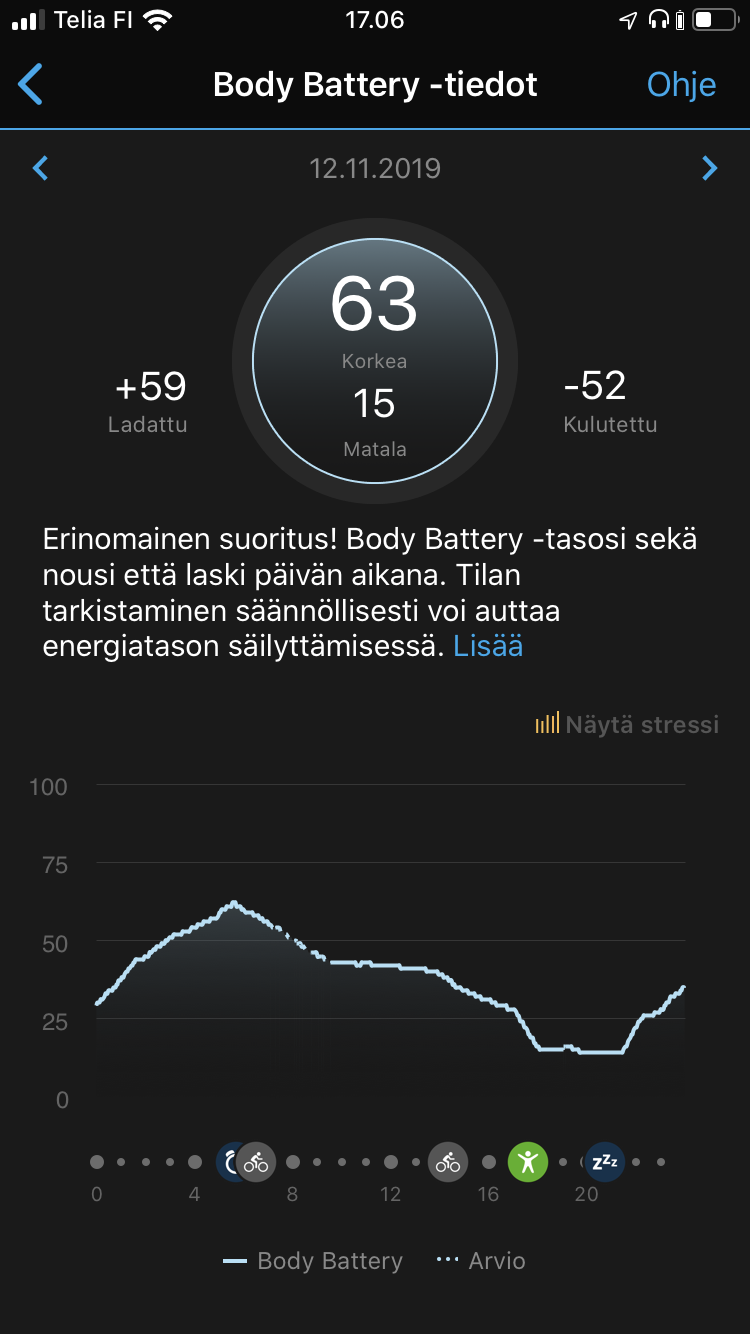Show stress with Näytä stressi

tap(627, 725)
